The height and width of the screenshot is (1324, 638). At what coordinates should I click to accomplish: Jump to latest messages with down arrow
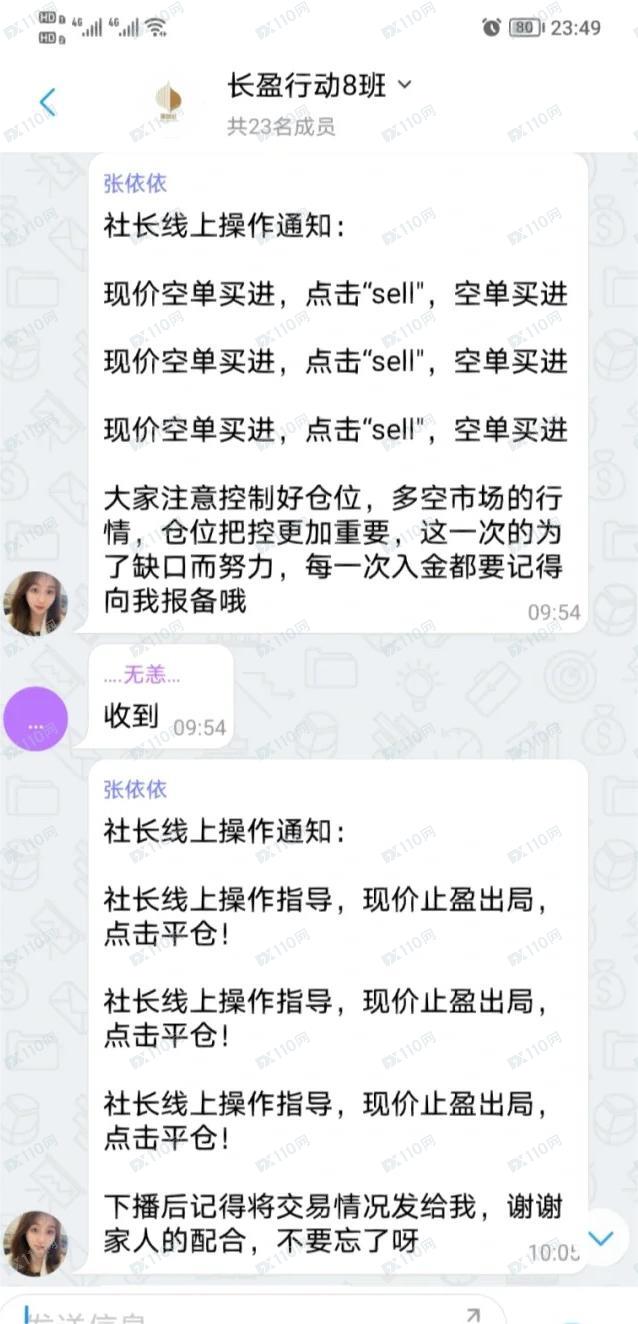pyautogui.click(x=600, y=1238)
